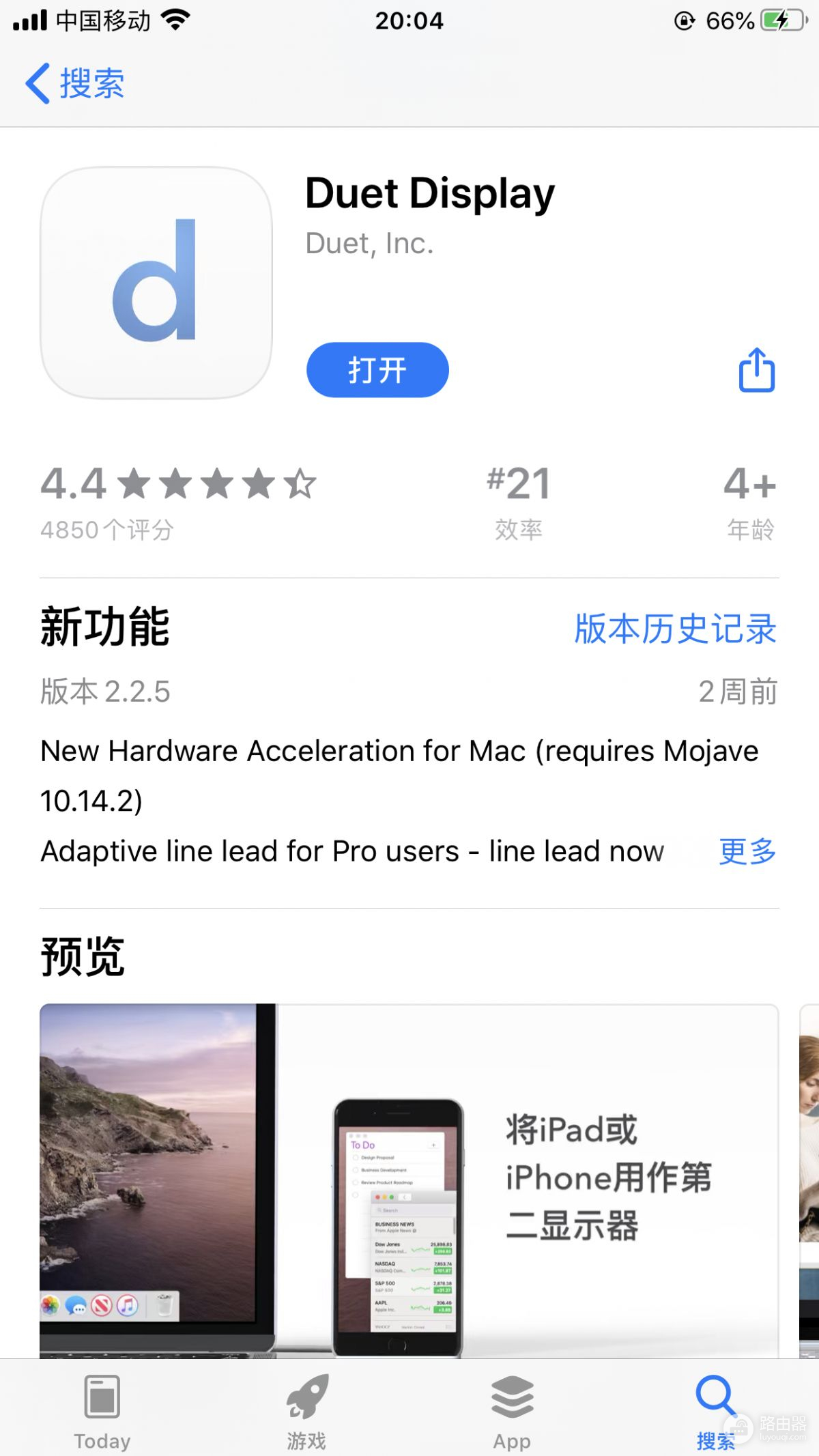Go back to 搜索 results
Screen dimensions: 819x1456
(75, 83)
